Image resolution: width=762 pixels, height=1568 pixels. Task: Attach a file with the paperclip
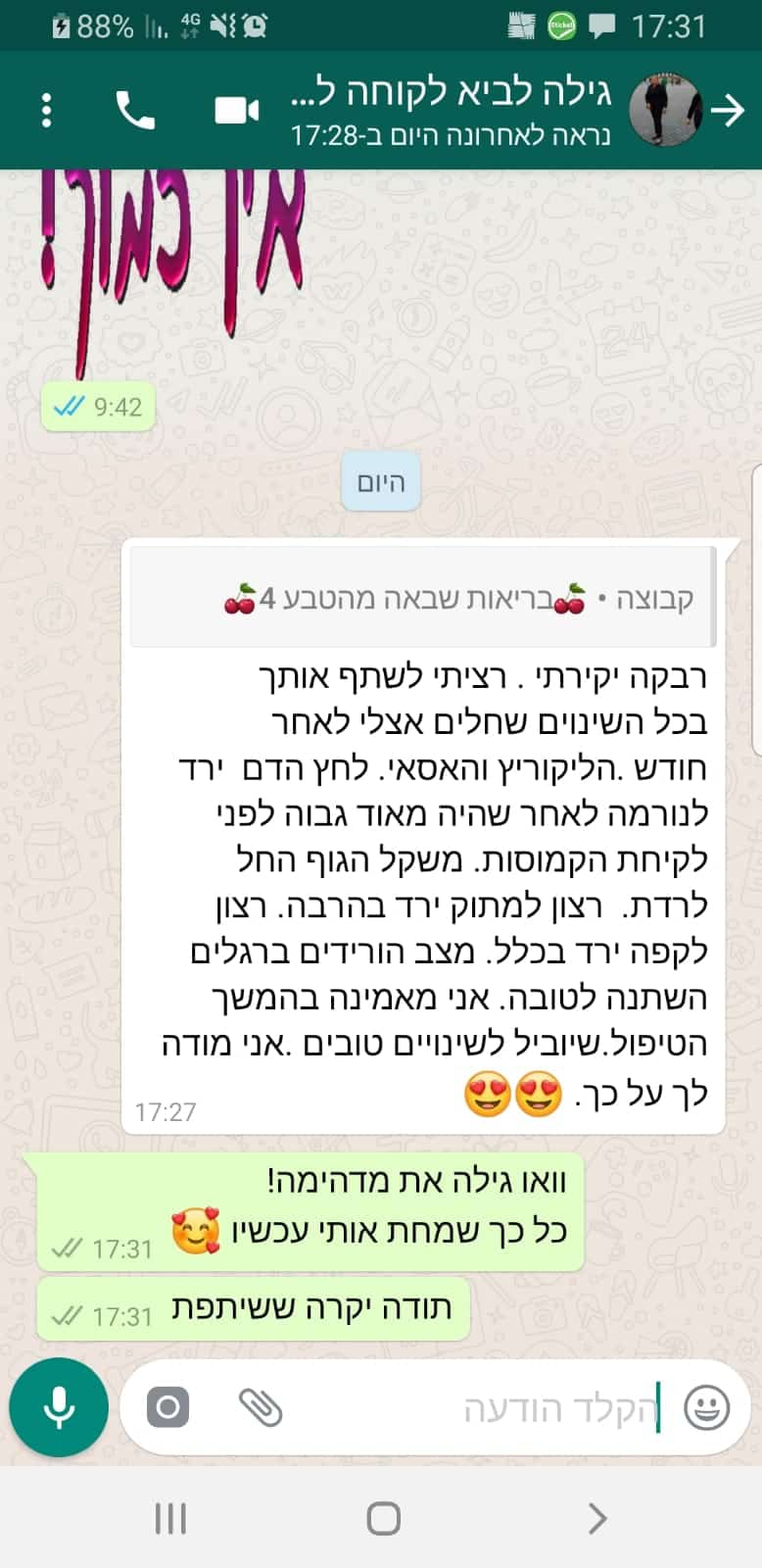pos(261,1408)
